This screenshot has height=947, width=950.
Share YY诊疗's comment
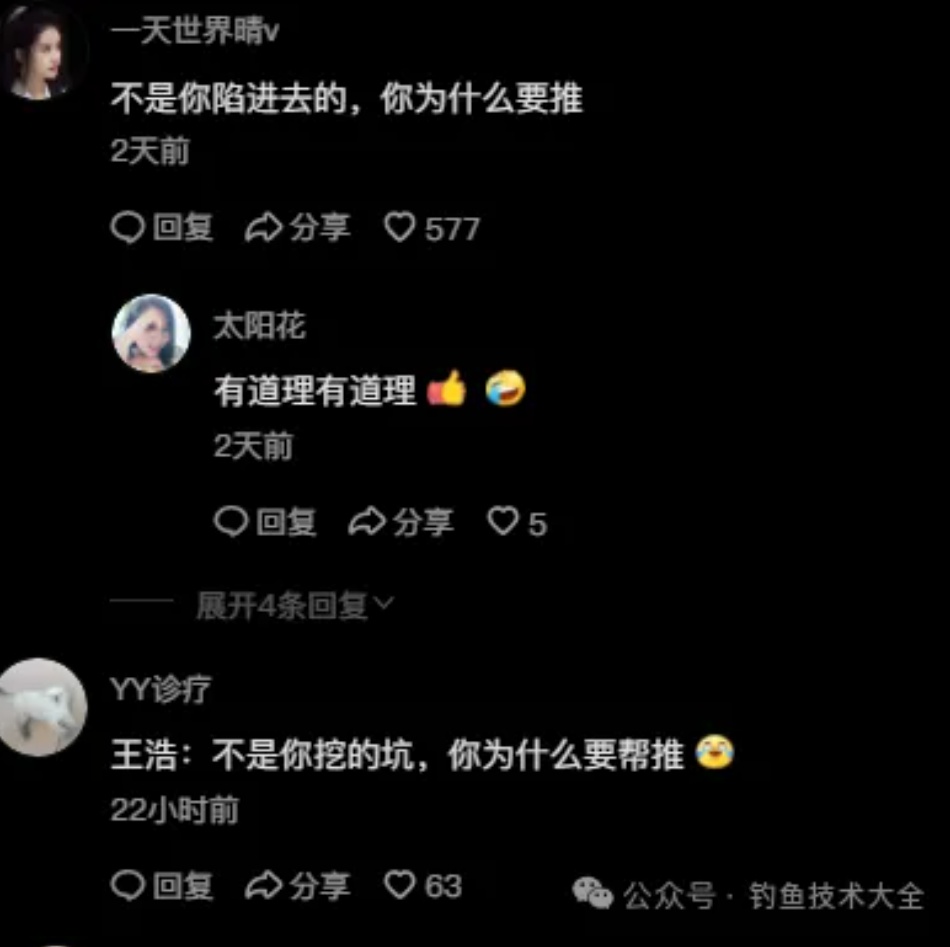[298, 885]
